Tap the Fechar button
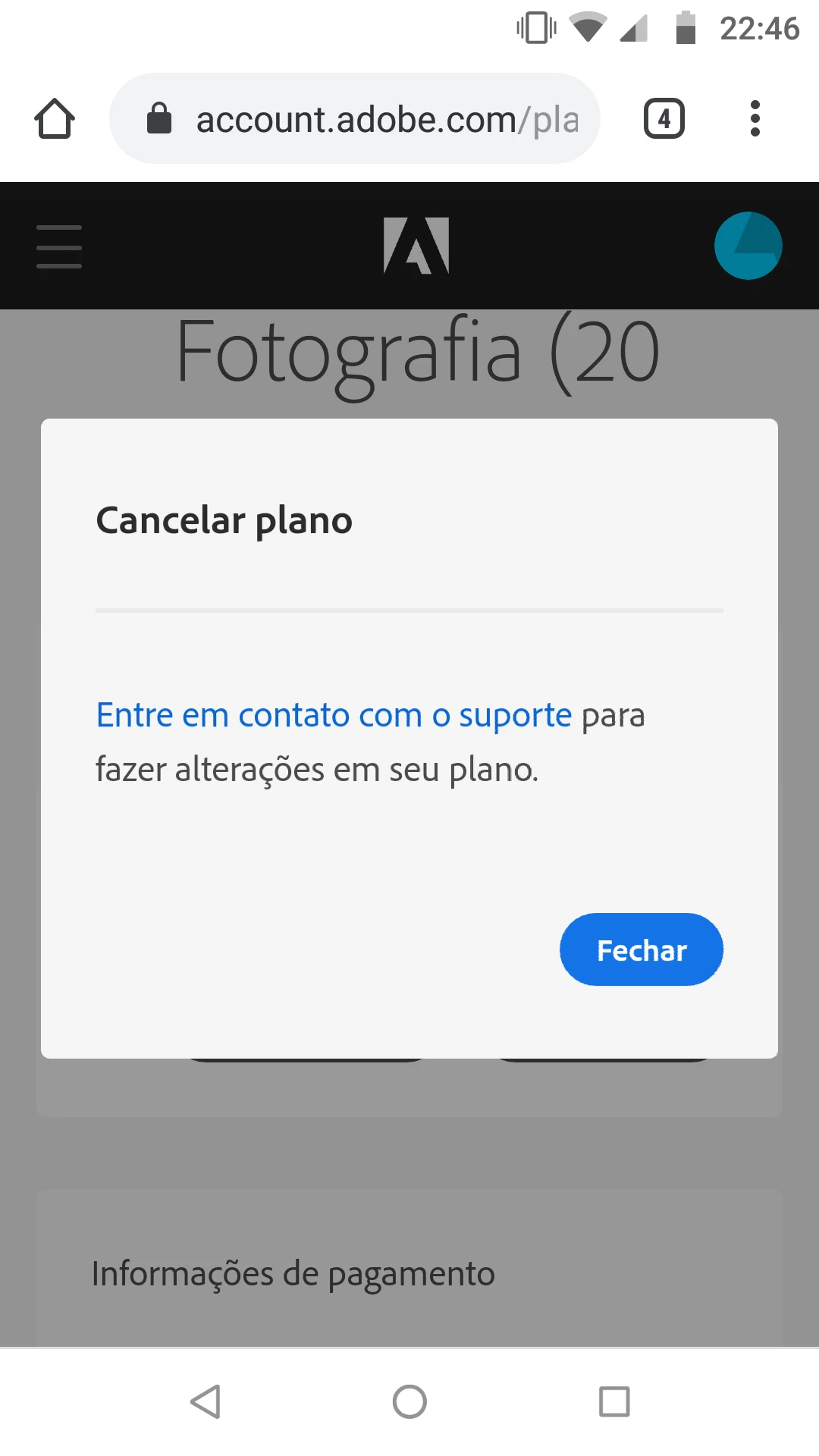The width and height of the screenshot is (819, 1456). pos(641,949)
